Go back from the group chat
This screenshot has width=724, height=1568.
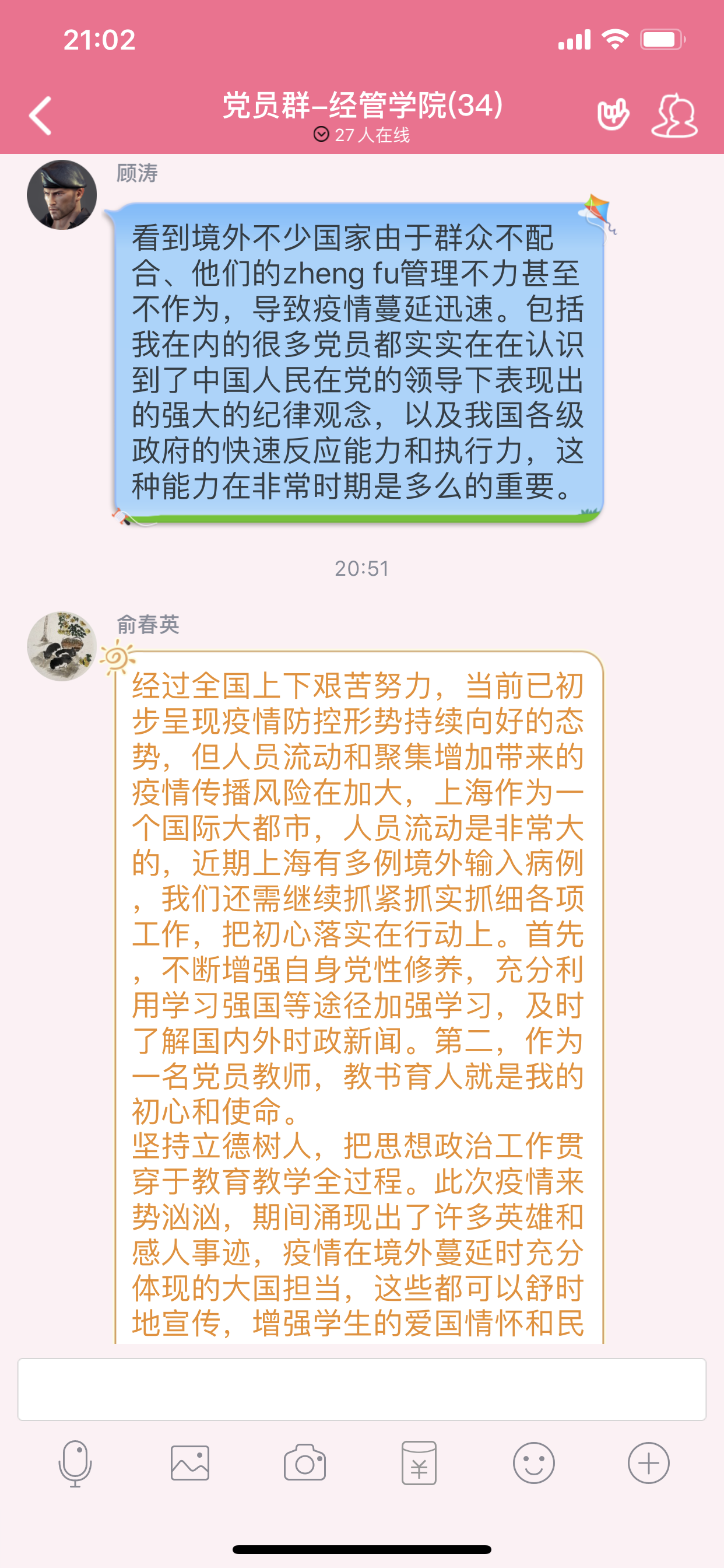coord(41,116)
